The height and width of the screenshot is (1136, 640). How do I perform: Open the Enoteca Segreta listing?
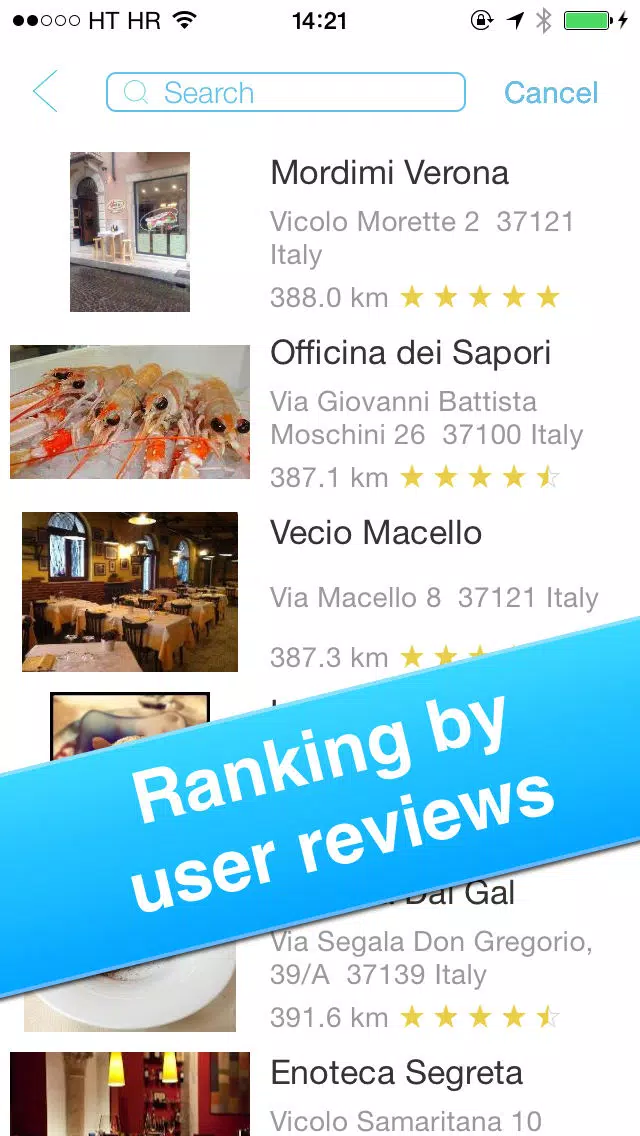[x=396, y=1073]
